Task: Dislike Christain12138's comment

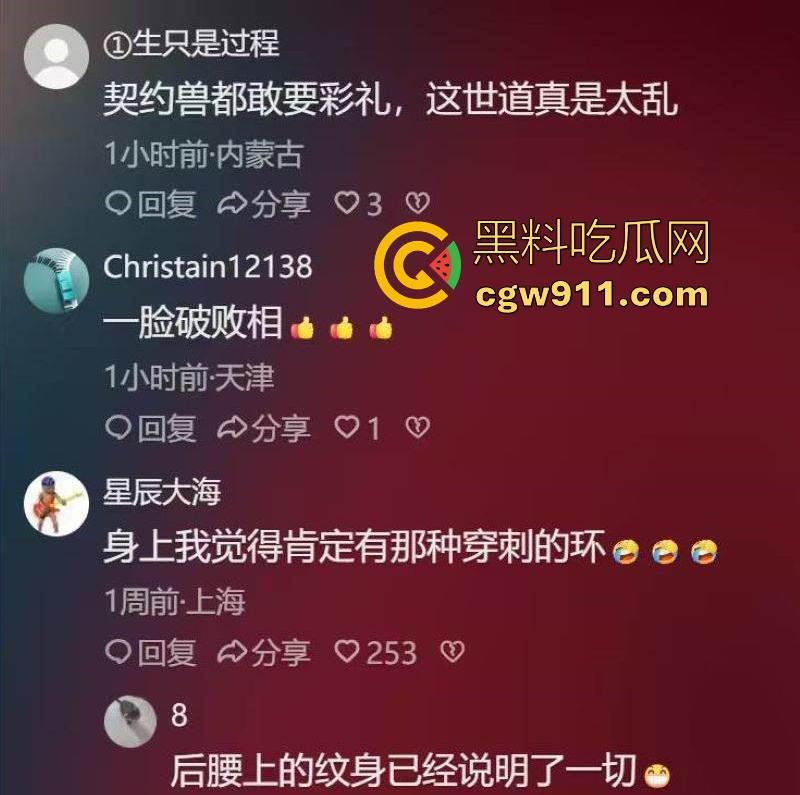Action: (417, 428)
